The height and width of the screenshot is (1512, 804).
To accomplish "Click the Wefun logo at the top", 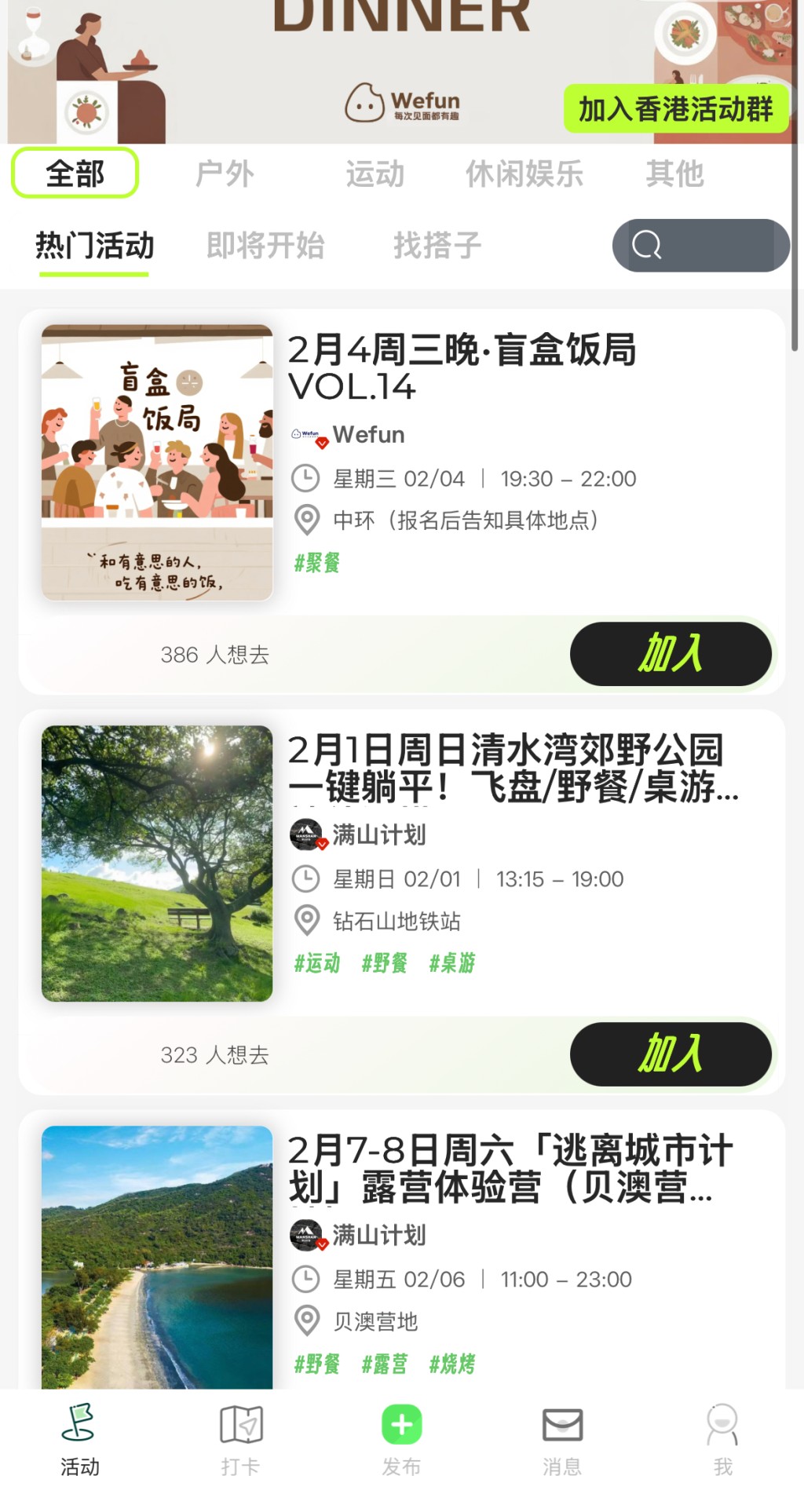I will (403, 103).
